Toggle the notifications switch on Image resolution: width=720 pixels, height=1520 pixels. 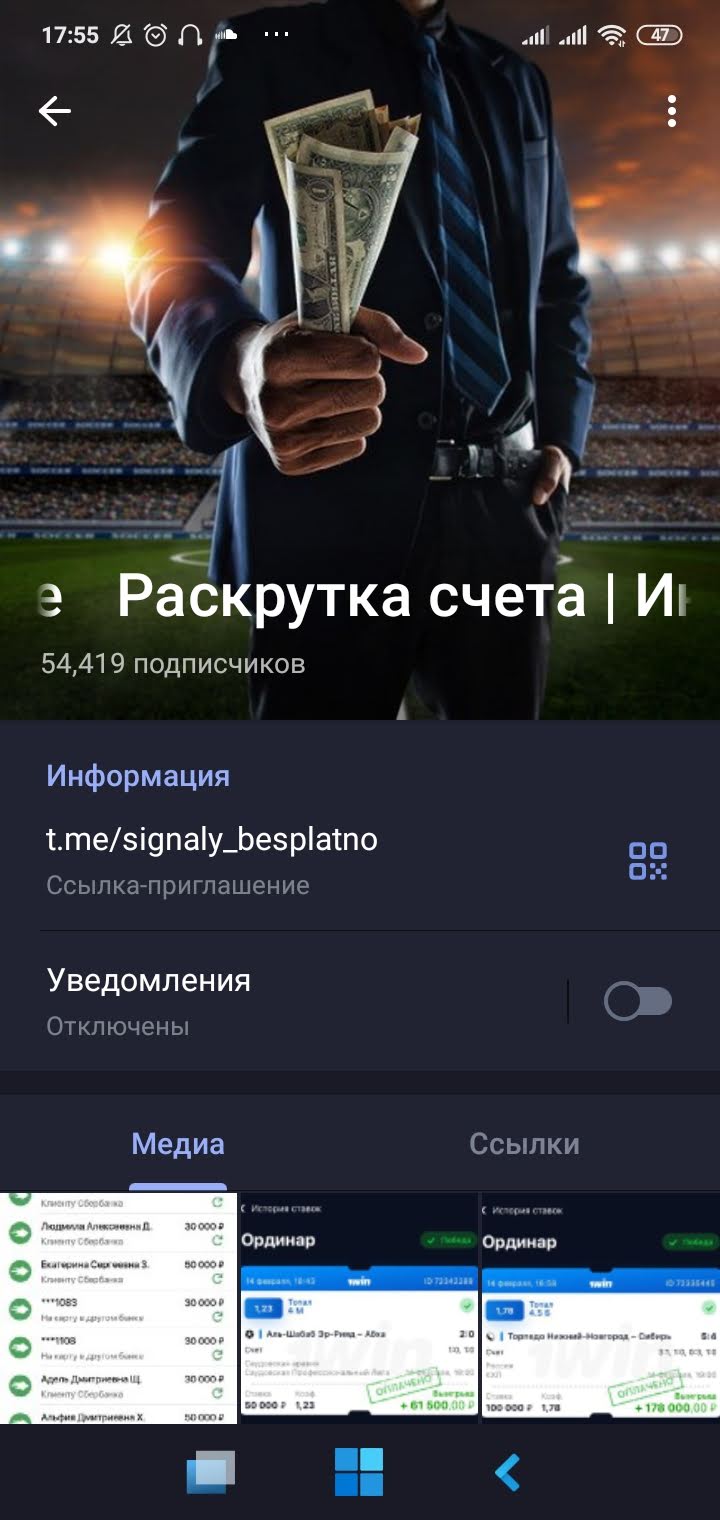[x=638, y=1001]
